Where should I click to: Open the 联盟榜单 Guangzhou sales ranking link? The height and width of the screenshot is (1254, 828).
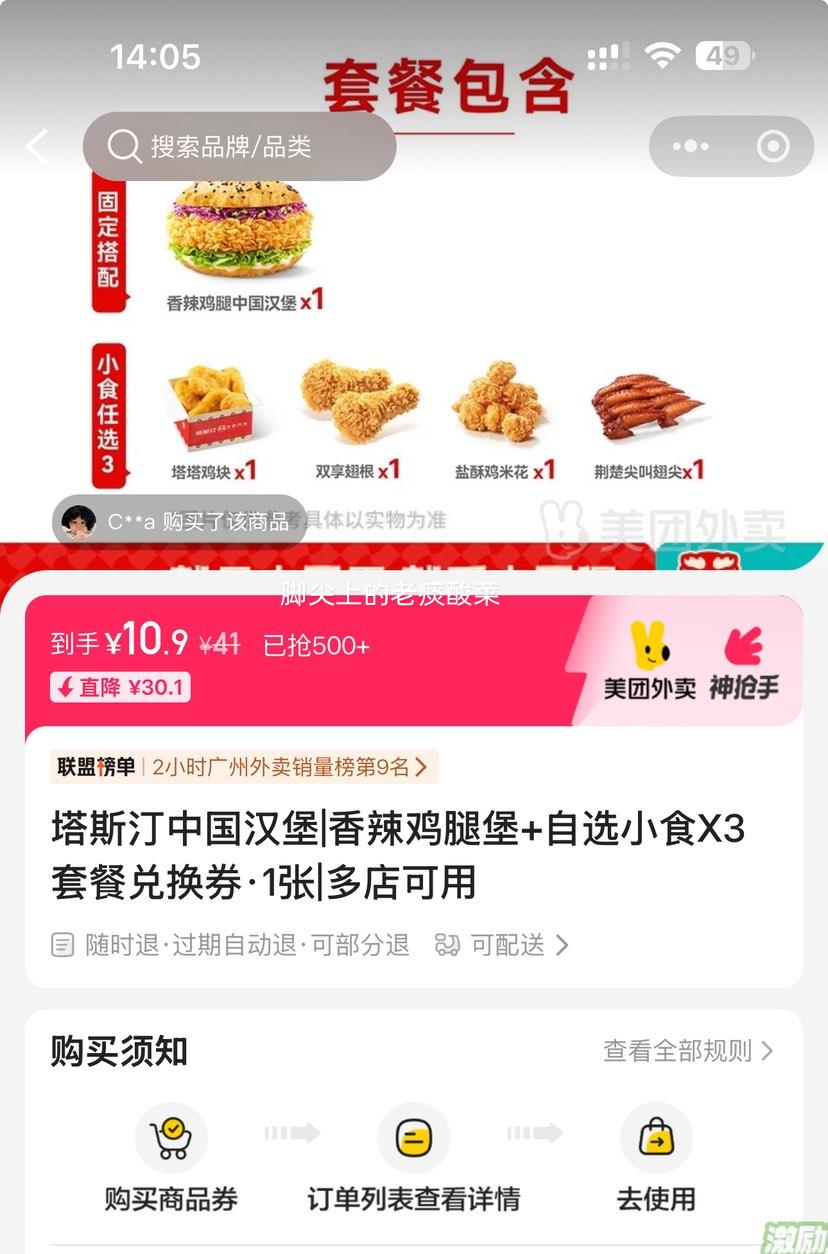[244, 767]
